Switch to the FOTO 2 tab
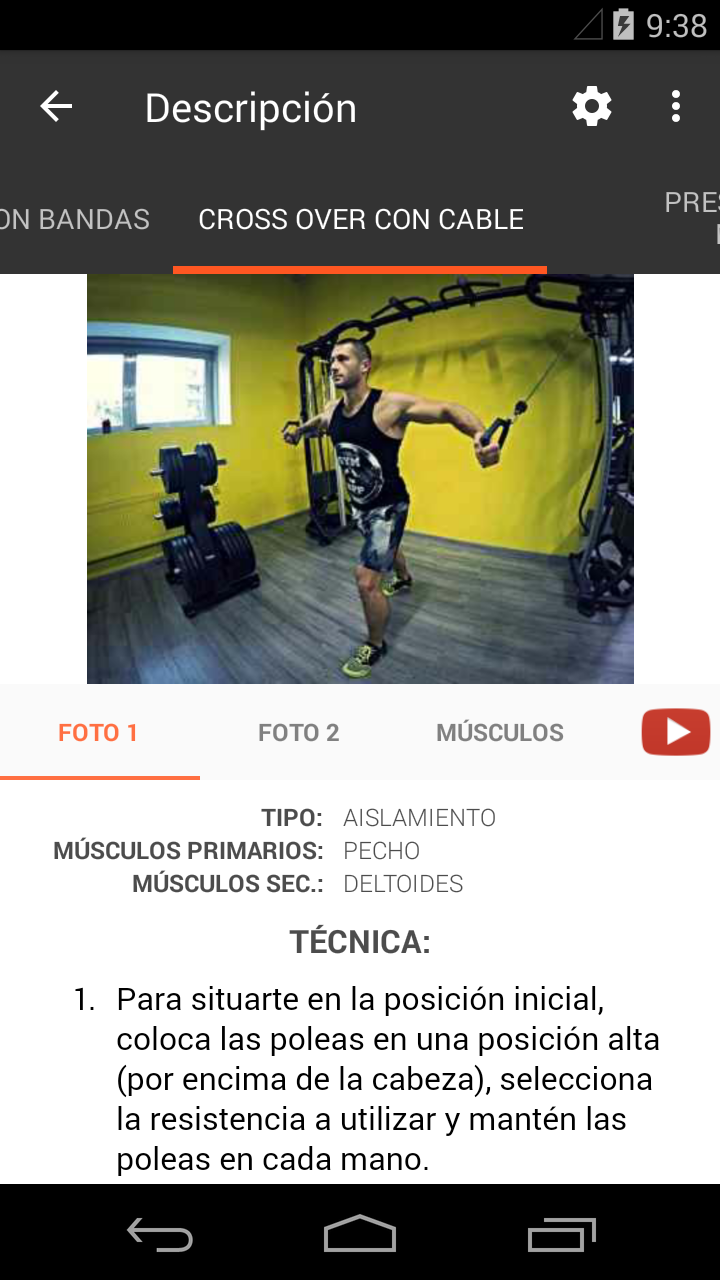 pos(299,733)
